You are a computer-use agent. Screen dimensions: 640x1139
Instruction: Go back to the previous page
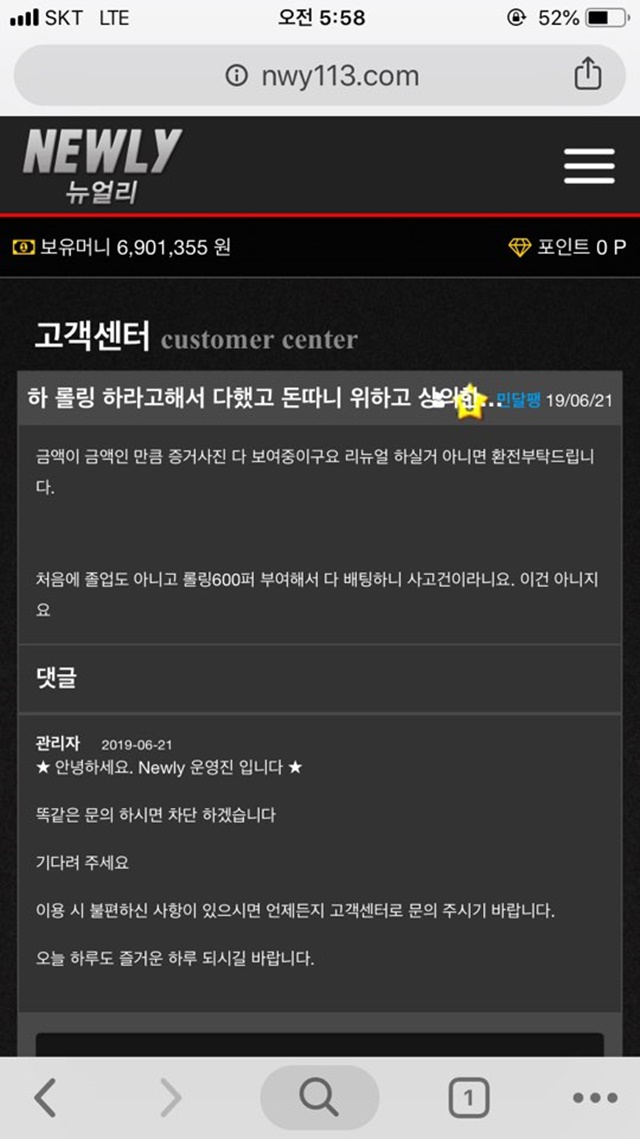45,1097
